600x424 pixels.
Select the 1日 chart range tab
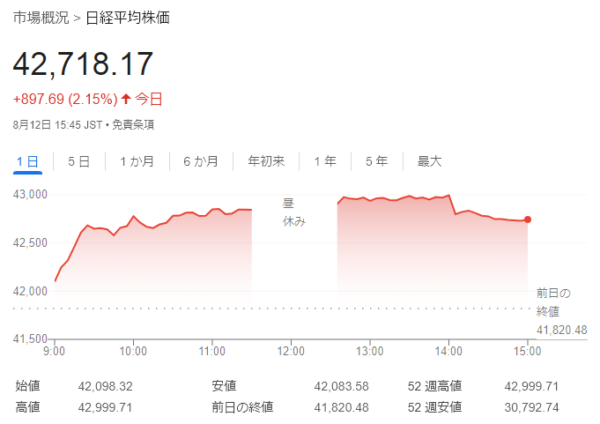(x=27, y=162)
